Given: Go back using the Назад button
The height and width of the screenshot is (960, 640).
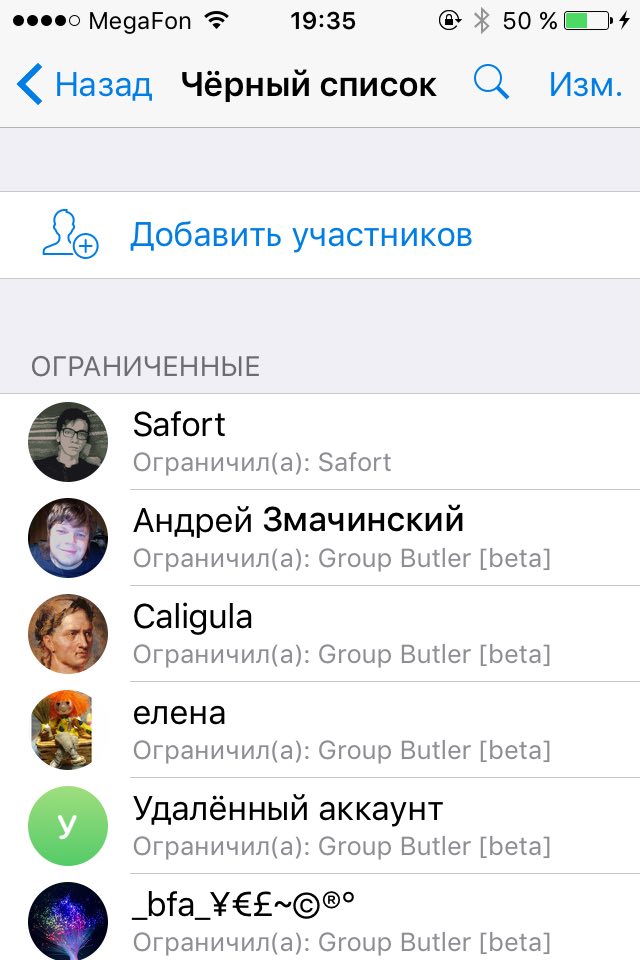Looking at the screenshot, I should (x=85, y=85).
